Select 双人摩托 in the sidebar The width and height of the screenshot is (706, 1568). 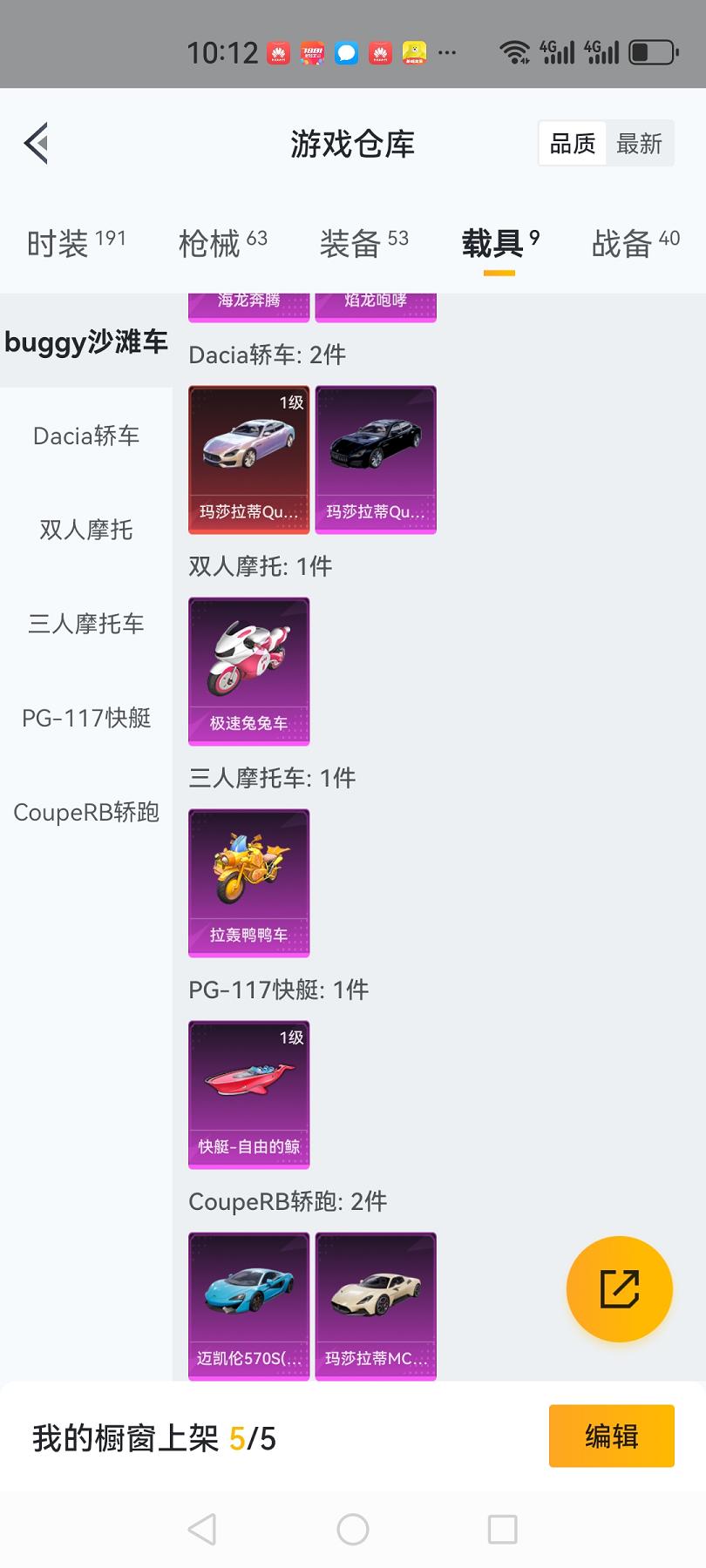(x=86, y=530)
